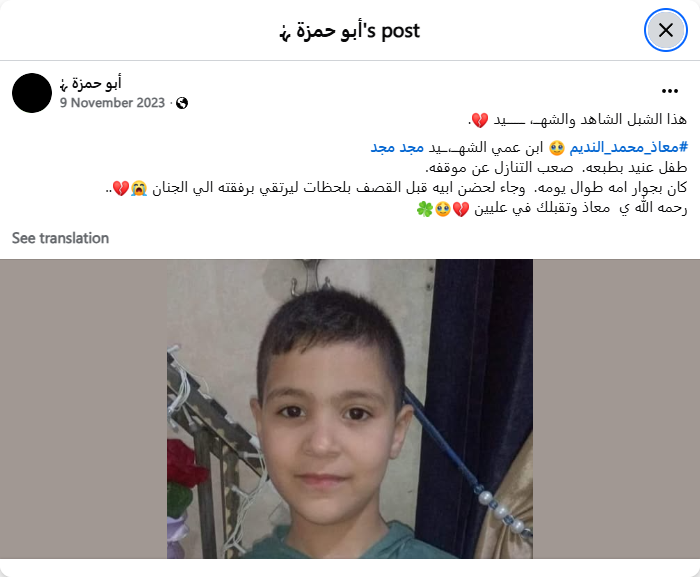Image resolution: width=700 pixels, height=577 pixels.
Task: Close the post dialog
Action: pyautogui.click(x=666, y=30)
